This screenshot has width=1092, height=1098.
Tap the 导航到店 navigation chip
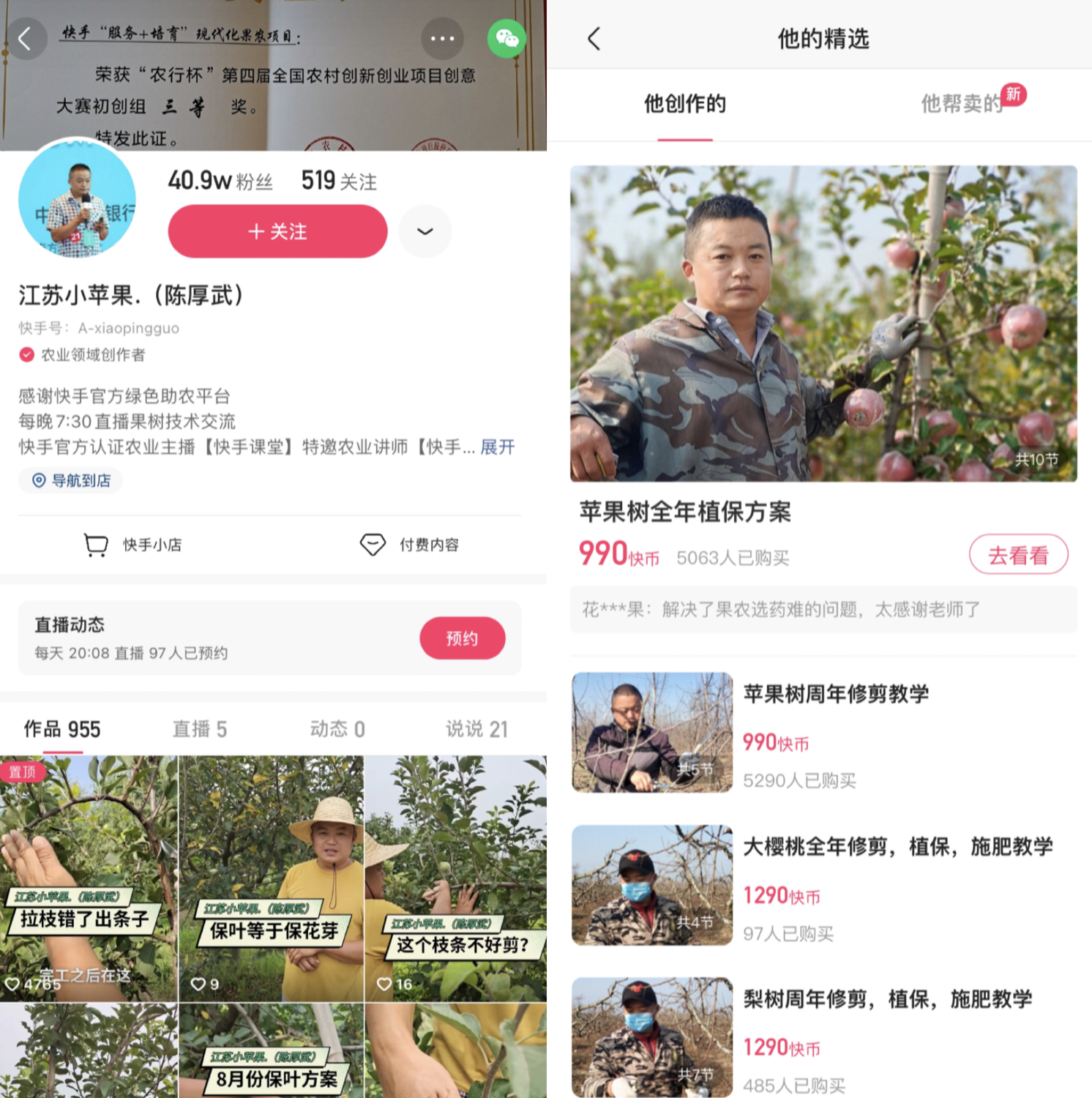[71, 480]
